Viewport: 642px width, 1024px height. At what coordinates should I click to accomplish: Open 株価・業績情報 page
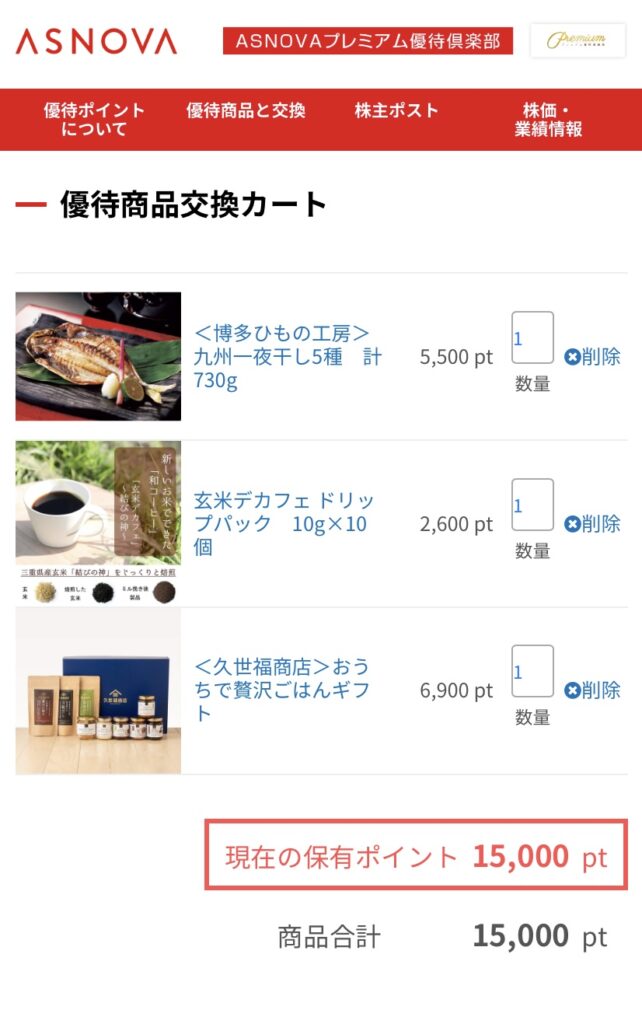pos(548,120)
